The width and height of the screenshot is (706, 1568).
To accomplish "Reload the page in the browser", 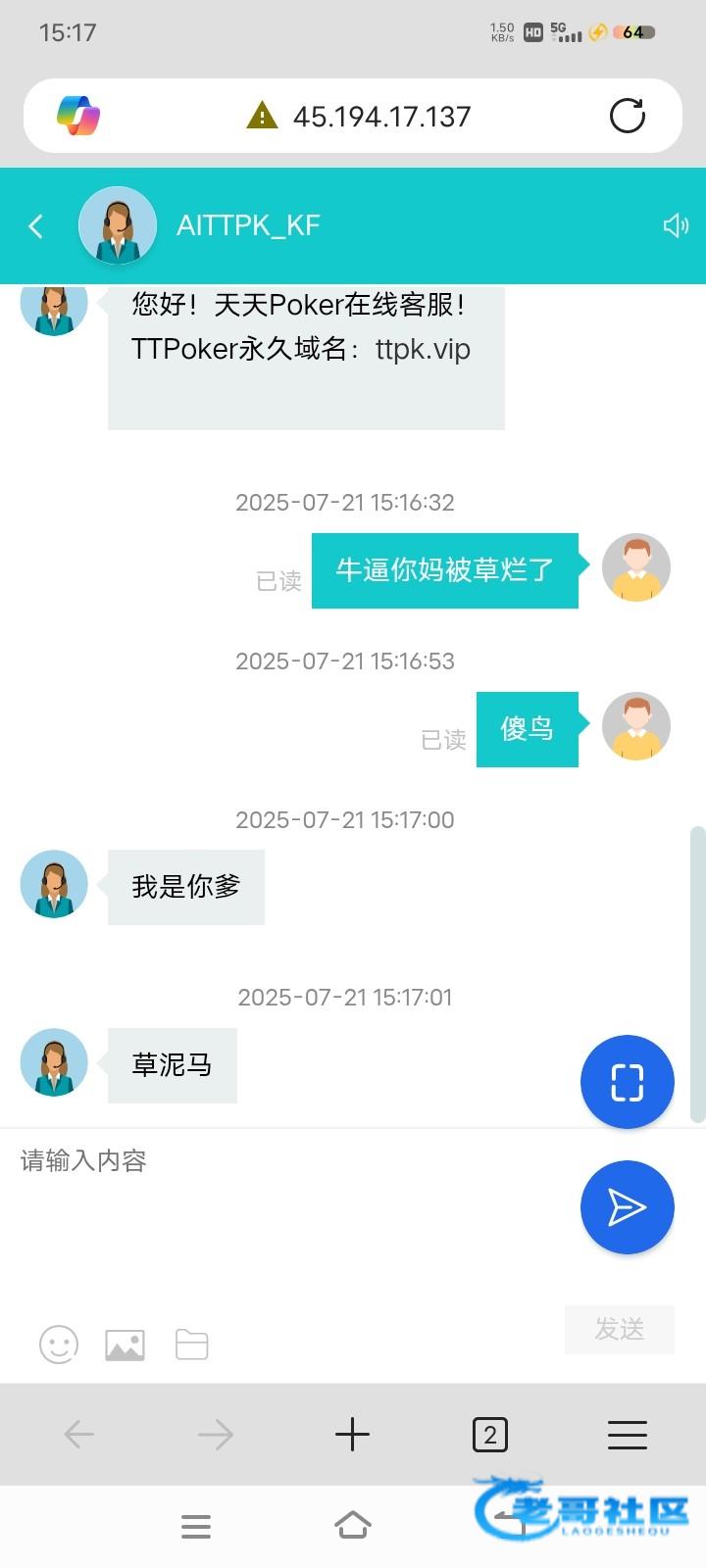I will [x=628, y=116].
